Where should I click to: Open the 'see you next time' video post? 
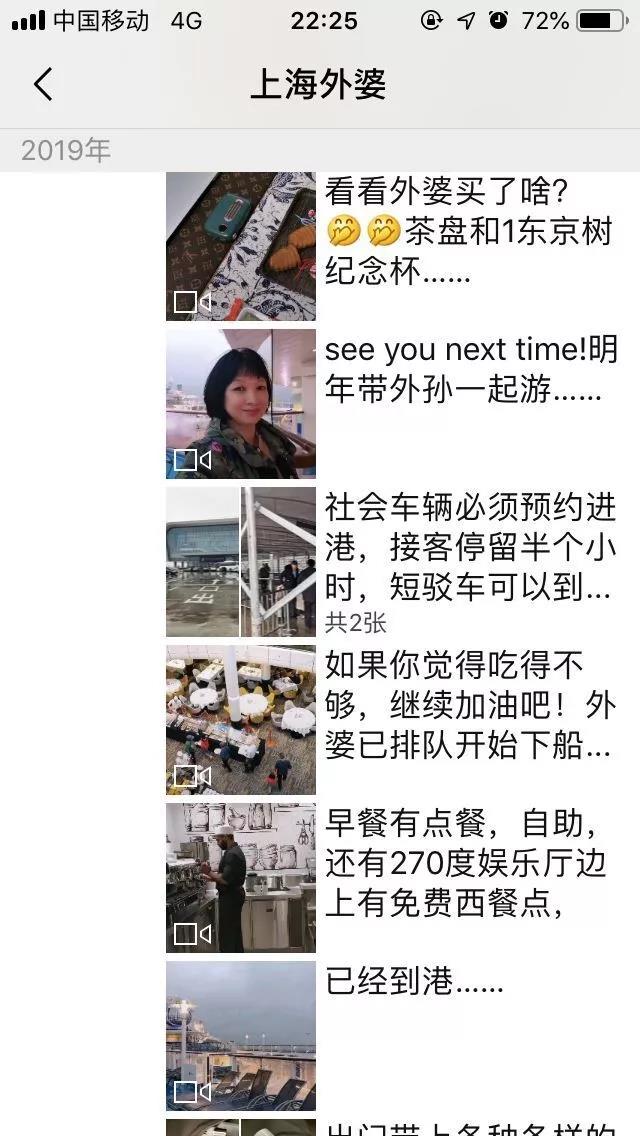(241, 404)
